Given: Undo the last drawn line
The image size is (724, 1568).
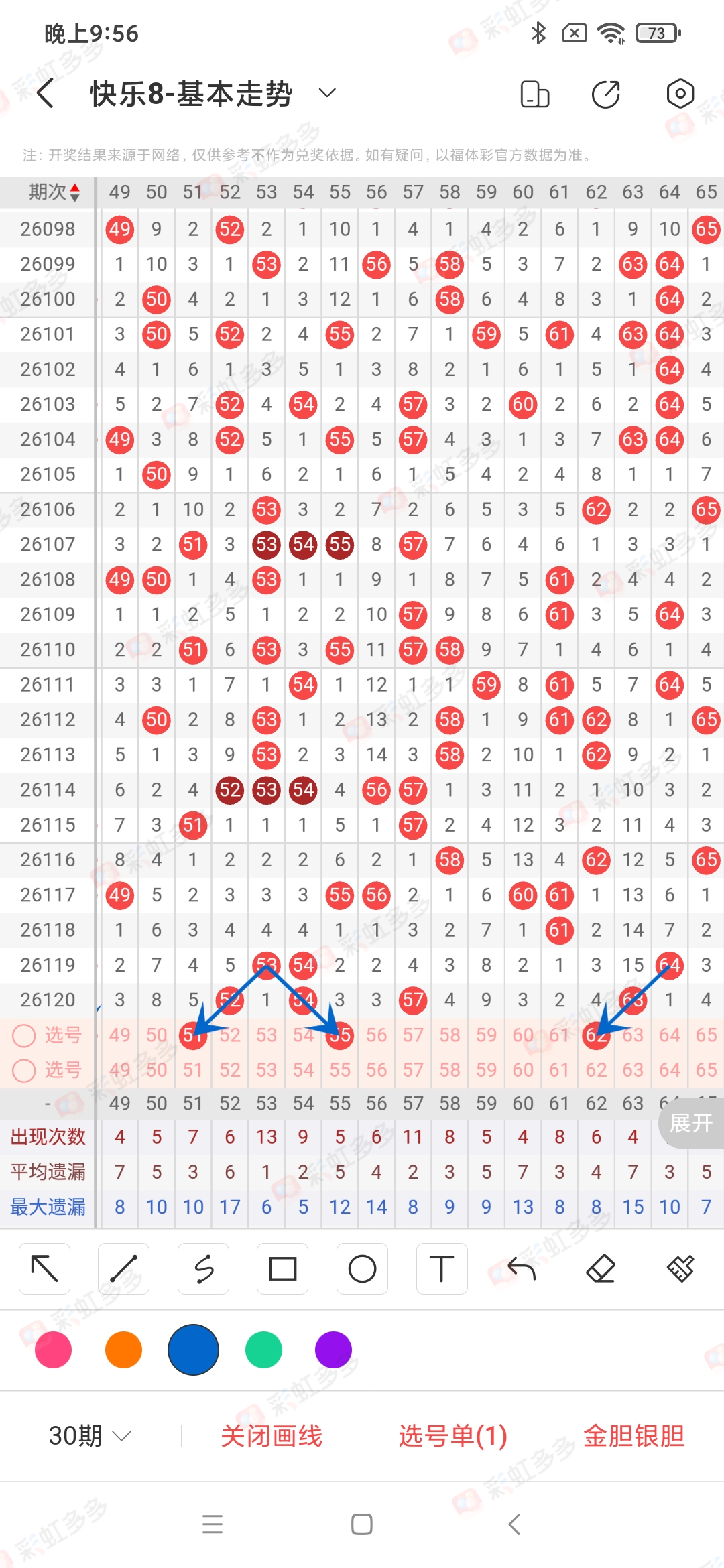Looking at the screenshot, I should click(x=522, y=1268).
